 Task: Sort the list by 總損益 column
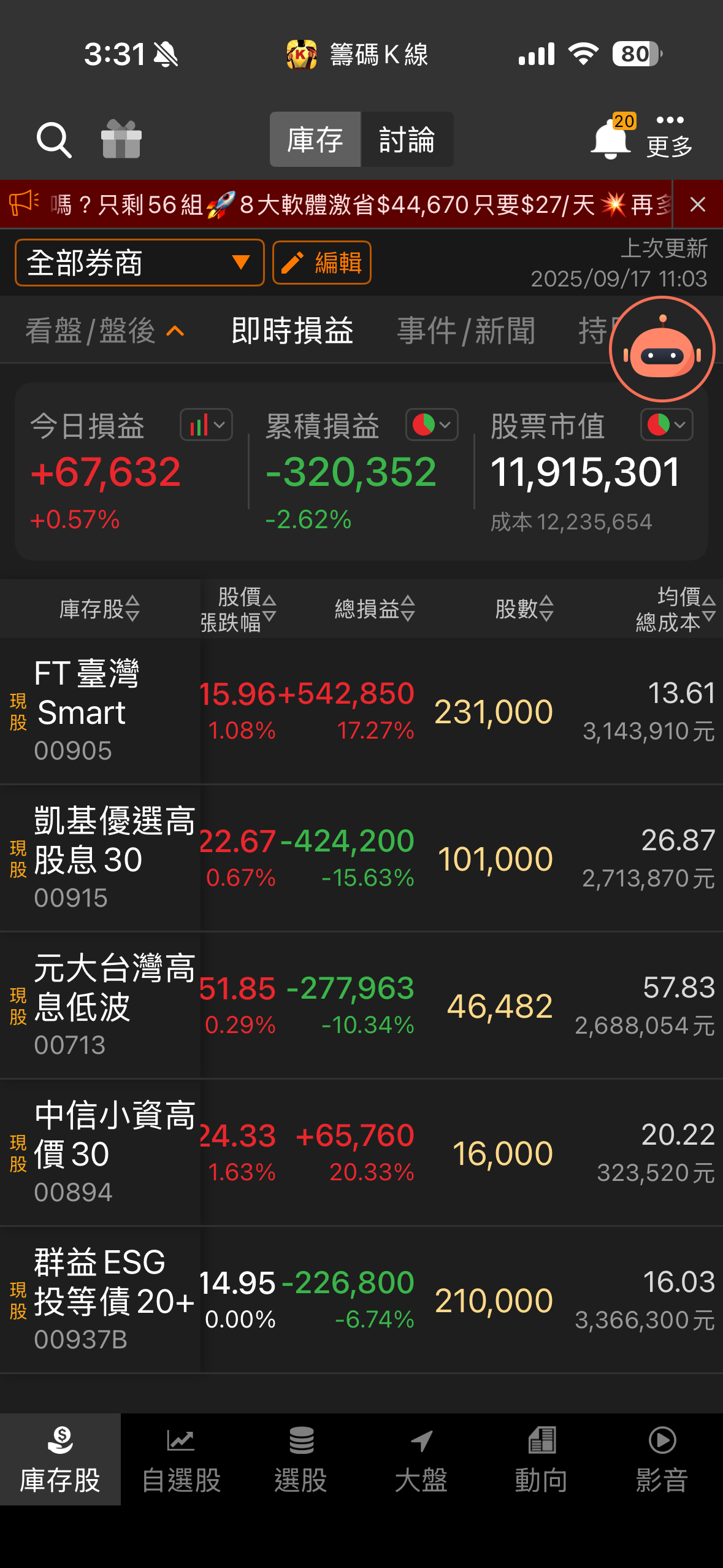pyautogui.click(x=375, y=609)
